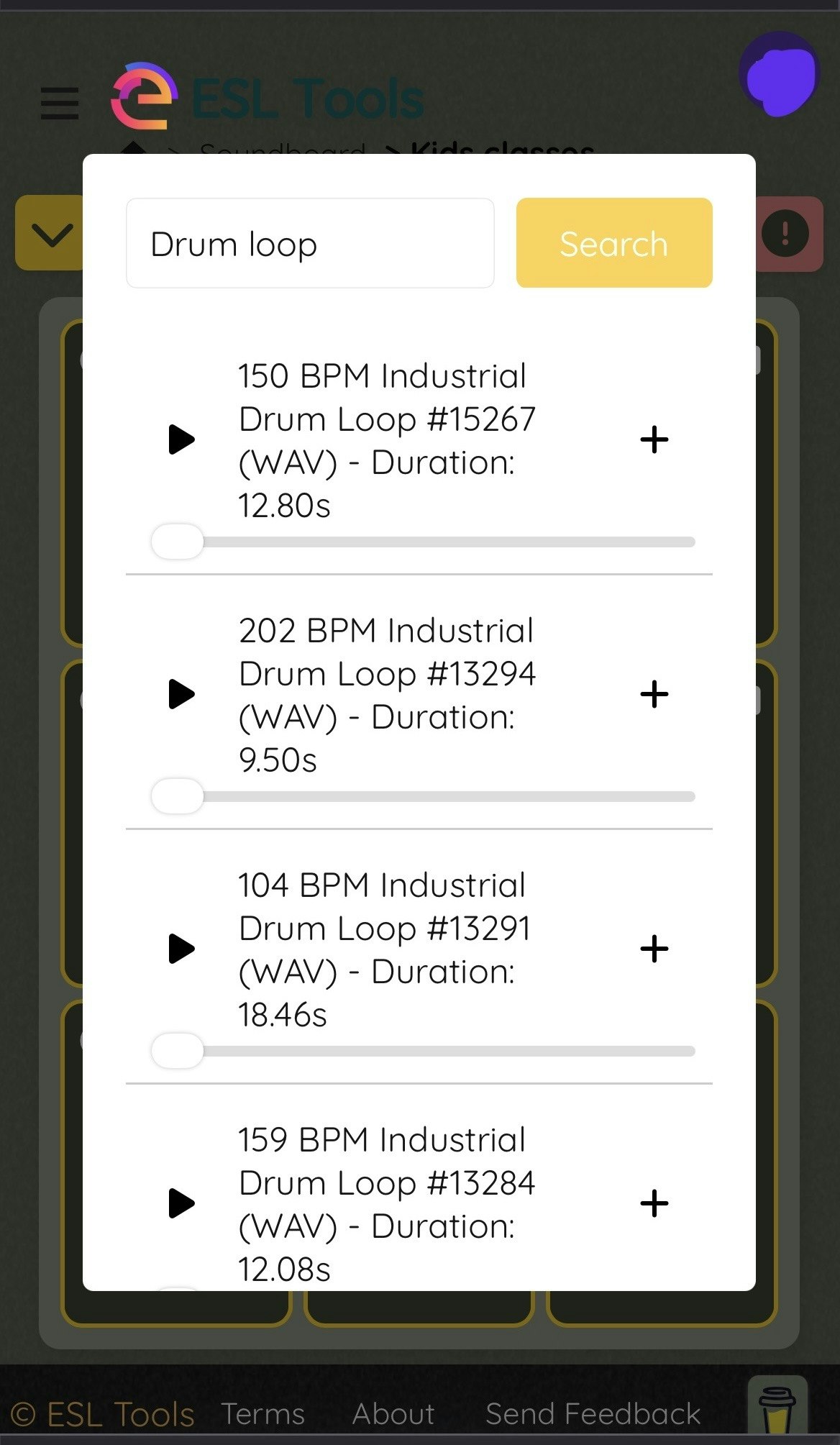The image size is (840, 1445).
Task: Click the user profile avatar
Action: pos(780,76)
